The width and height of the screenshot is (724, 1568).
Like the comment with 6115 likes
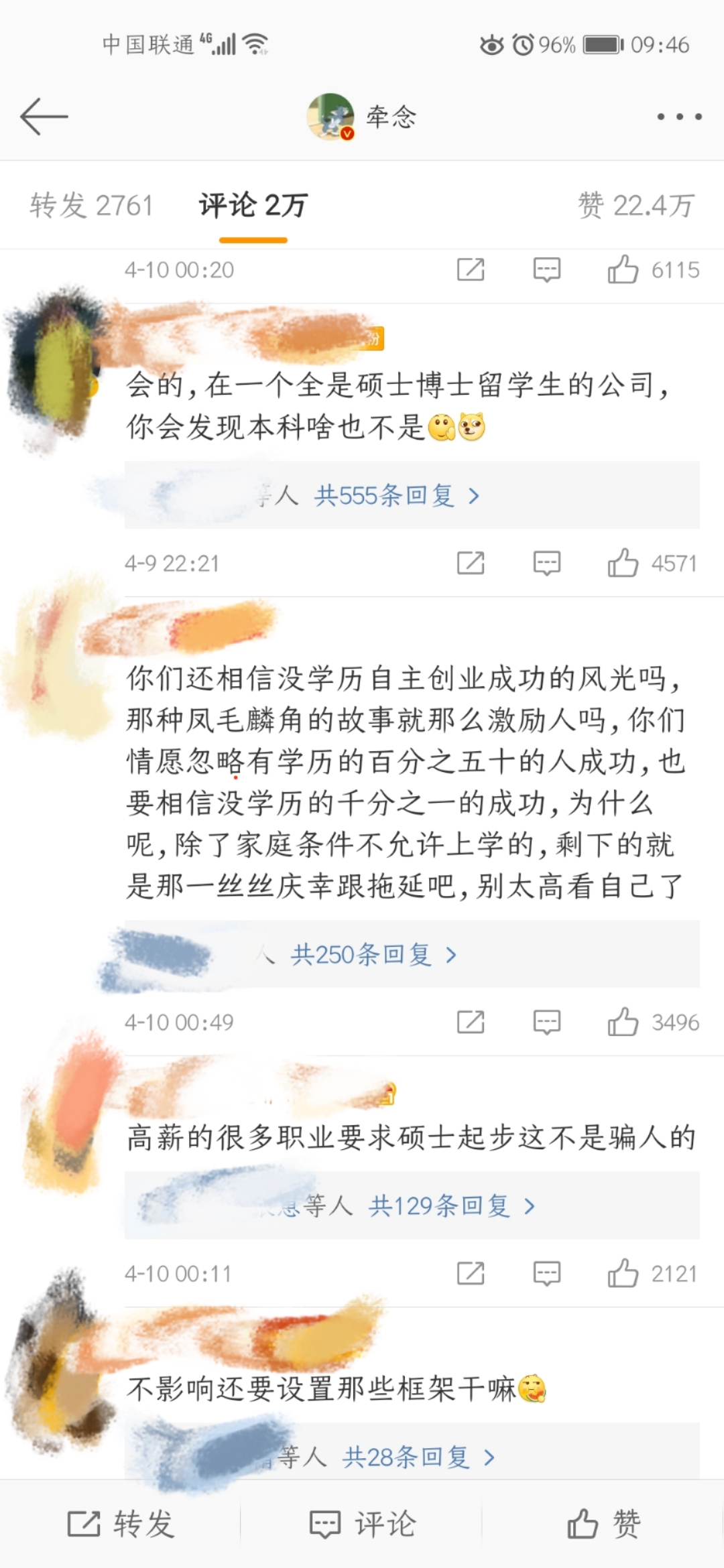click(623, 270)
